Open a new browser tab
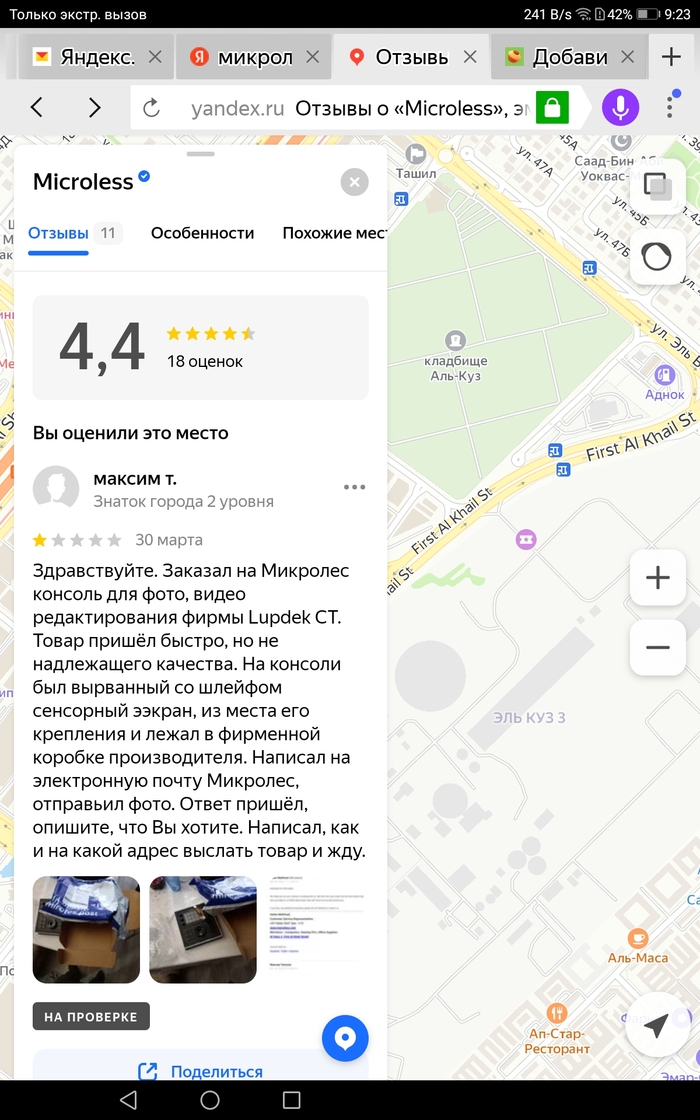700x1120 pixels. [x=671, y=57]
